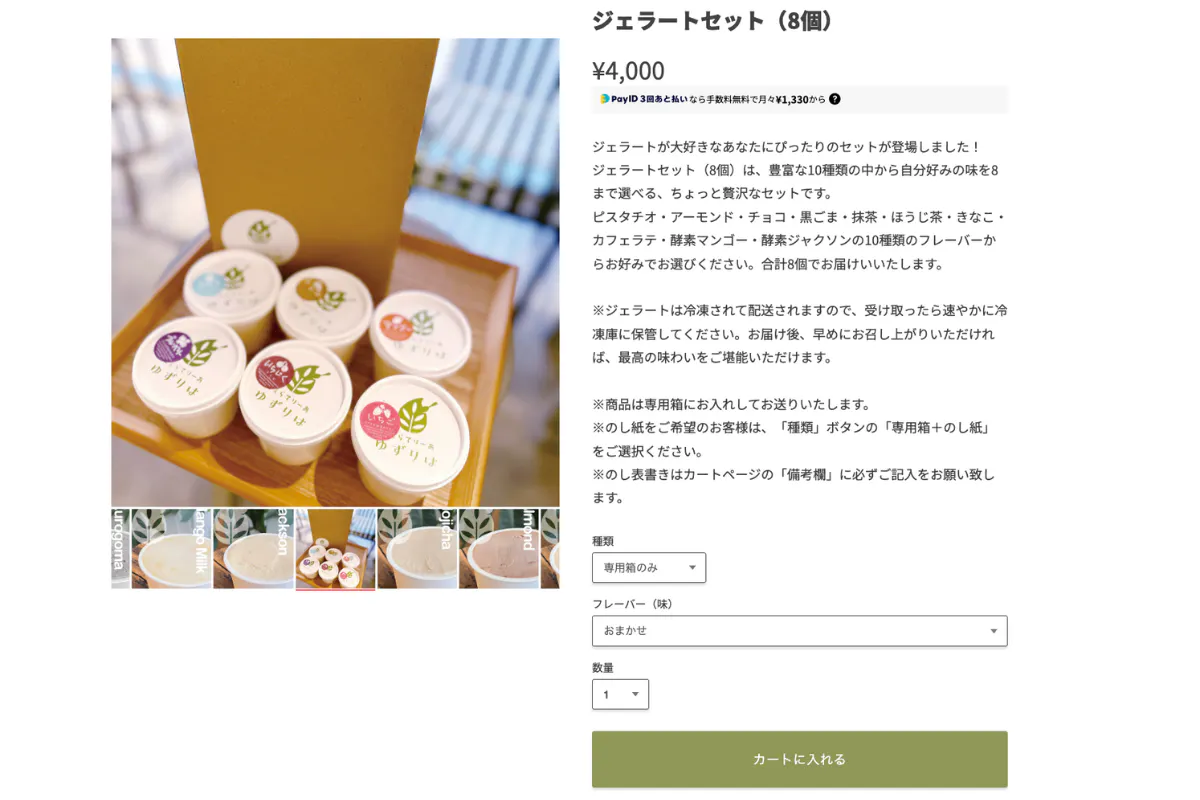Image resolution: width=1200 pixels, height=800 pixels.
Task: Open the 種類 type dropdown
Action: [648, 568]
